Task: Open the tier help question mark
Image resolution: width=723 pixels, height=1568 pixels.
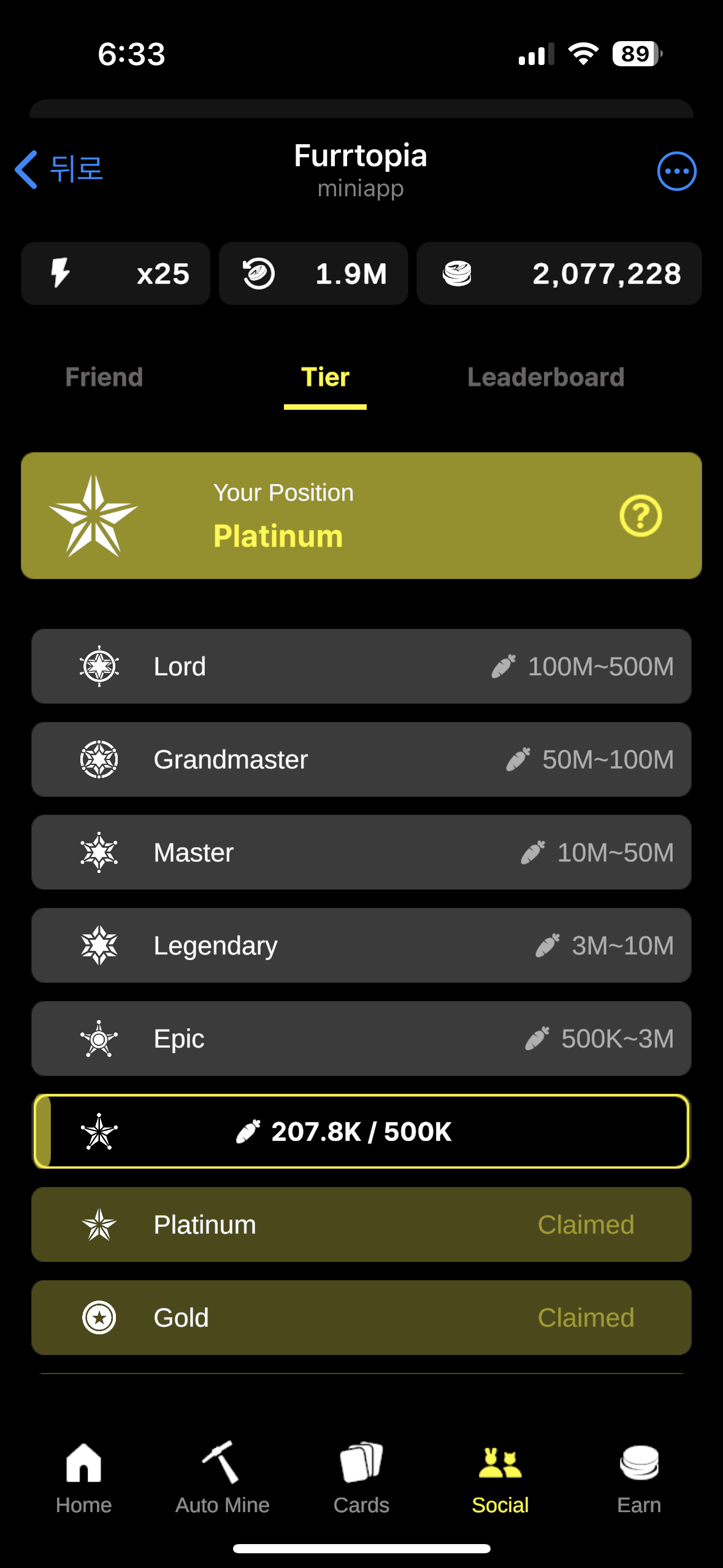Action: tap(640, 516)
